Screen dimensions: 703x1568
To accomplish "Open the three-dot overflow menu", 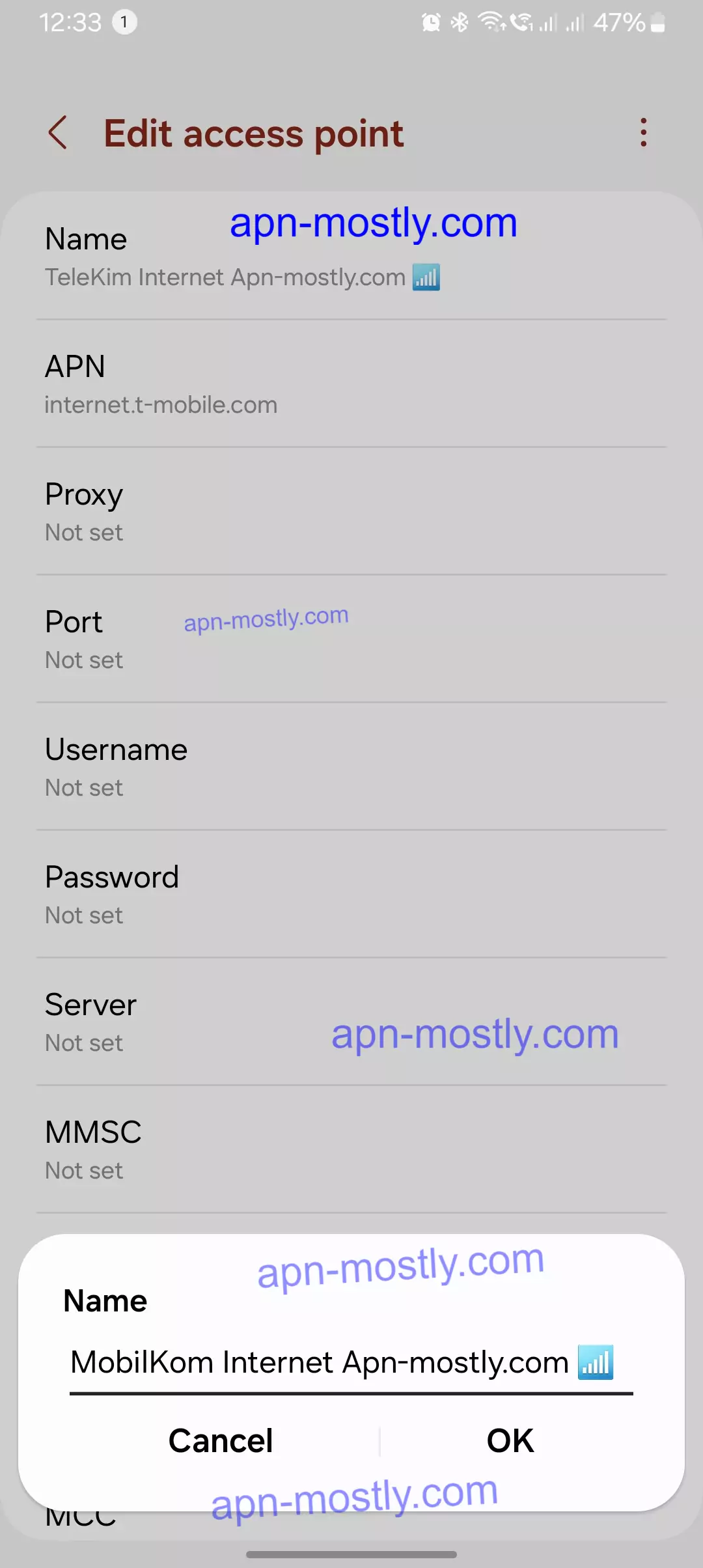I will 643,133.
